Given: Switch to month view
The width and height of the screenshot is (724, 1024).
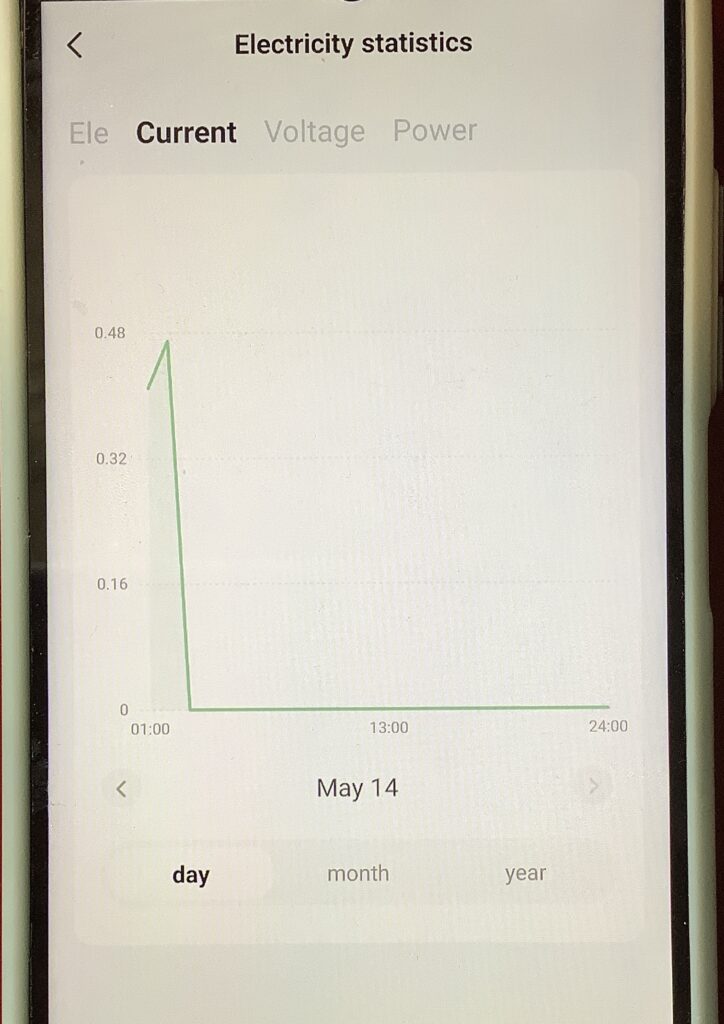Looking at the screenshot, I should [x=358, y=873].
